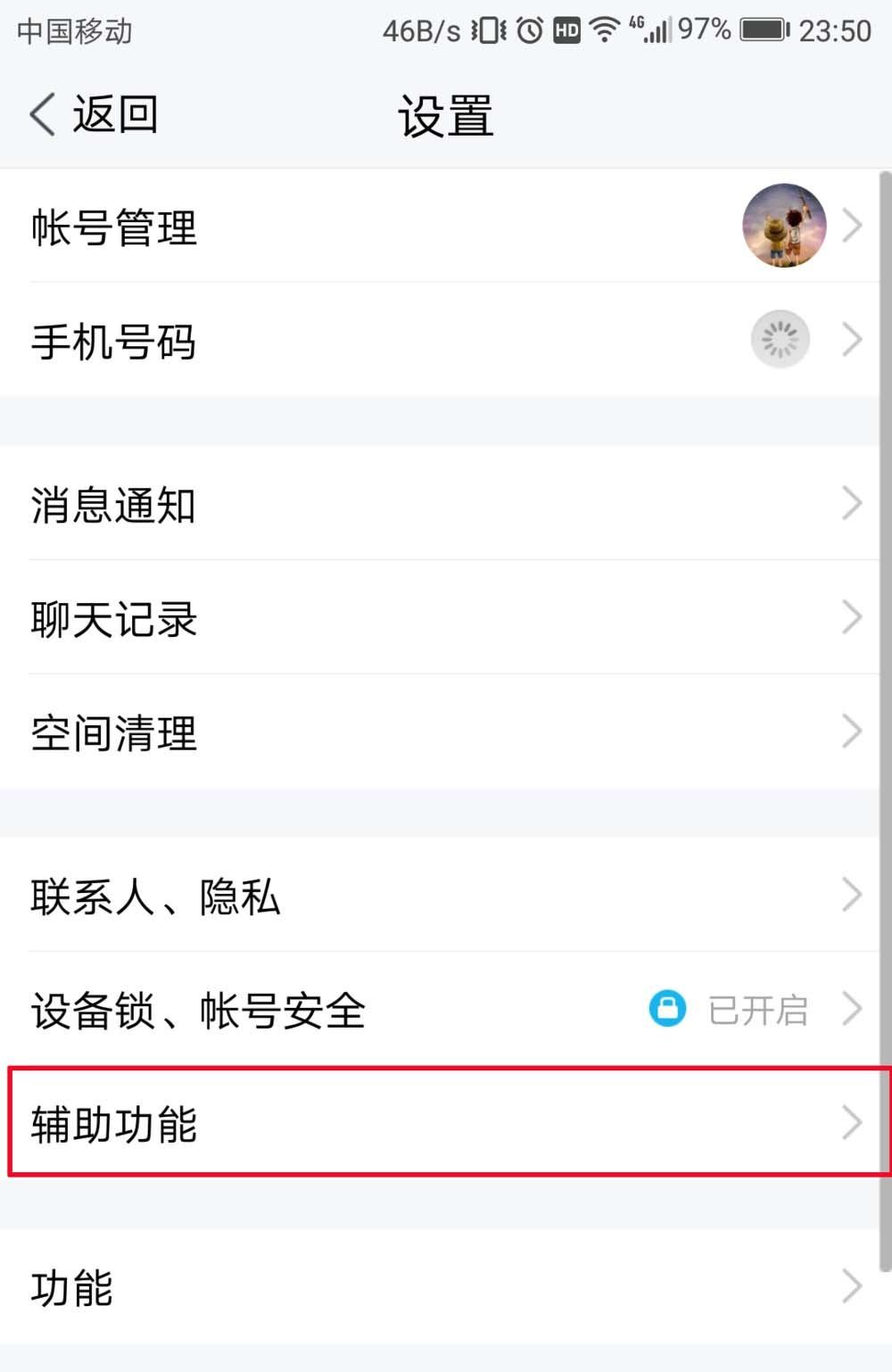Expand the 功能 row chevron at bottom
Screen dimensions: 892x1372
[x=850, y=1285]
